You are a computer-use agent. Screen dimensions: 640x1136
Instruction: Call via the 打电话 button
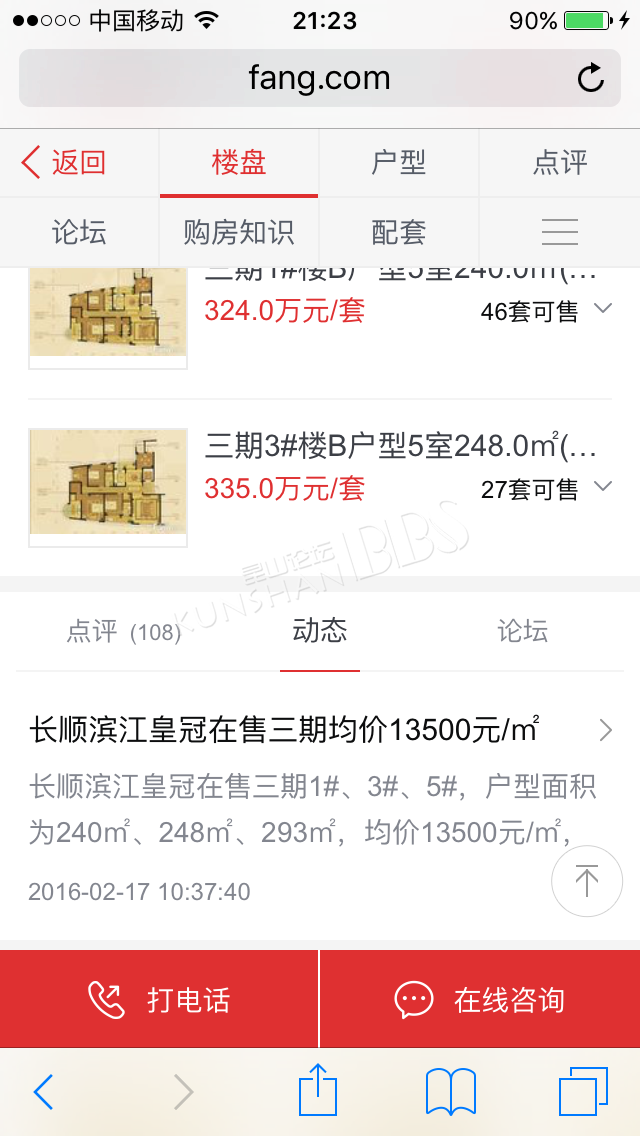point(159,1000)
